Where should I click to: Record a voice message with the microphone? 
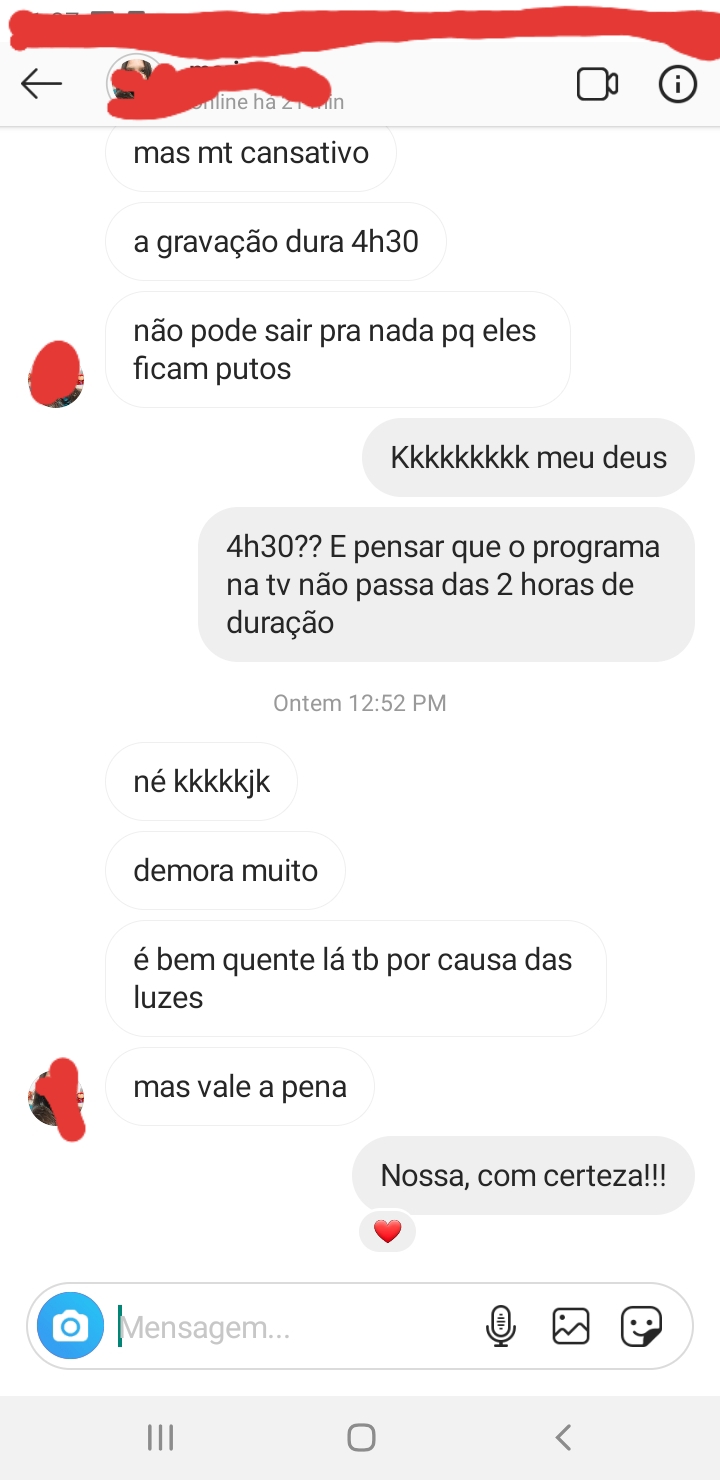(x=501, y=1327)
